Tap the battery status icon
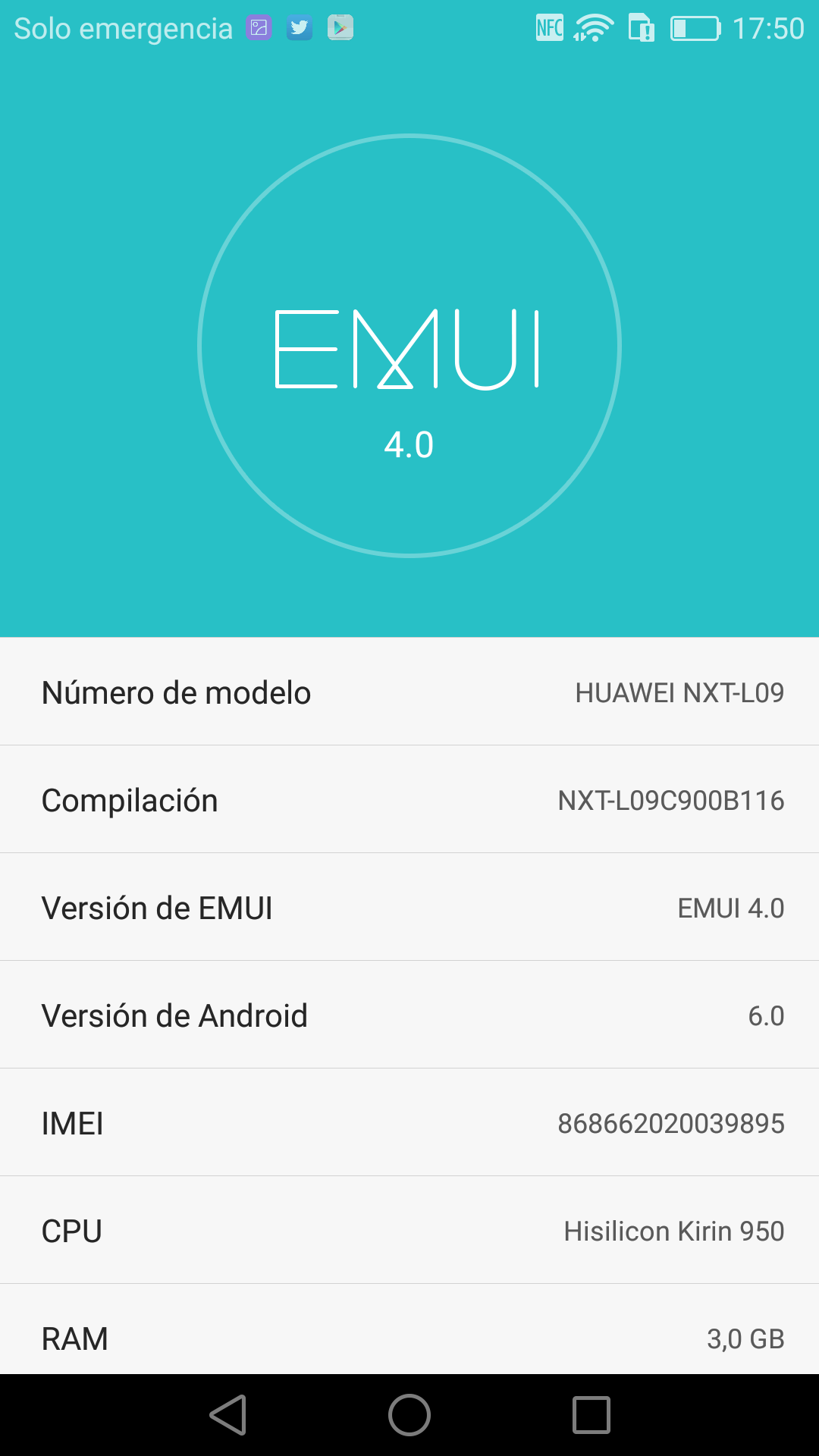Image resolution: width=819 pixels, height=1456 pixels. coord(695,27)
